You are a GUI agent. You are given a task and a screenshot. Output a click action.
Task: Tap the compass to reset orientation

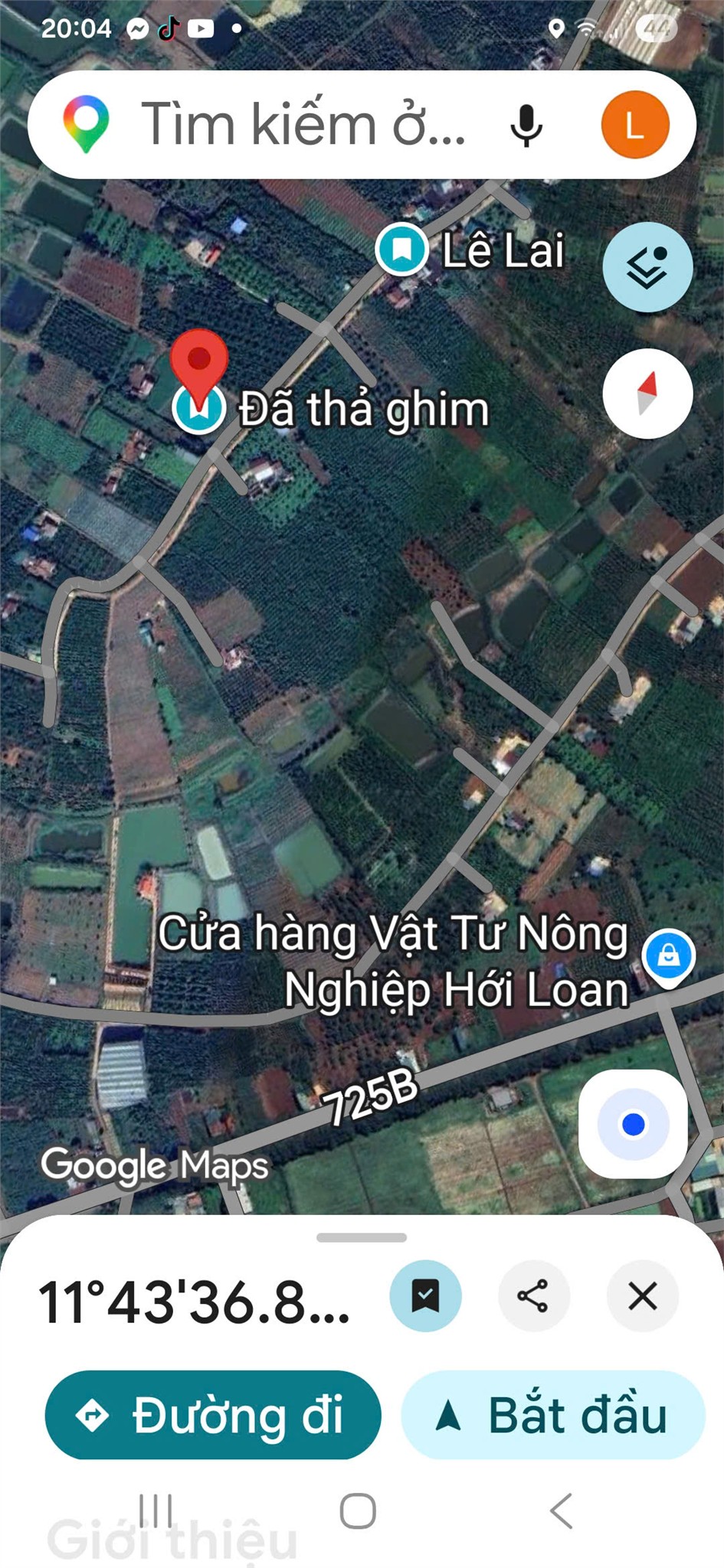click(647, 394)
